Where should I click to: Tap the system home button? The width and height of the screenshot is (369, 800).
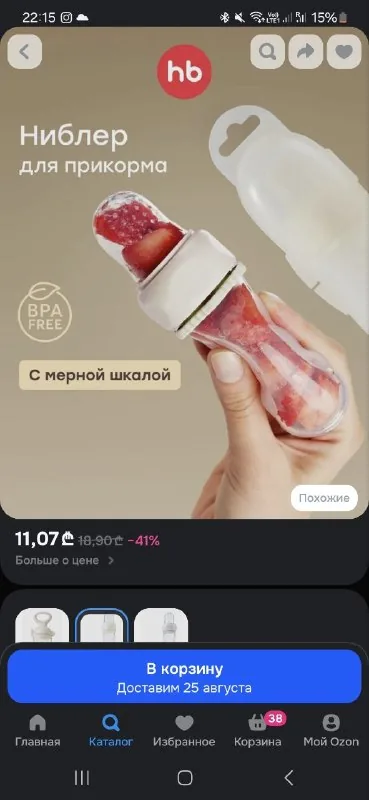point(185,778)
